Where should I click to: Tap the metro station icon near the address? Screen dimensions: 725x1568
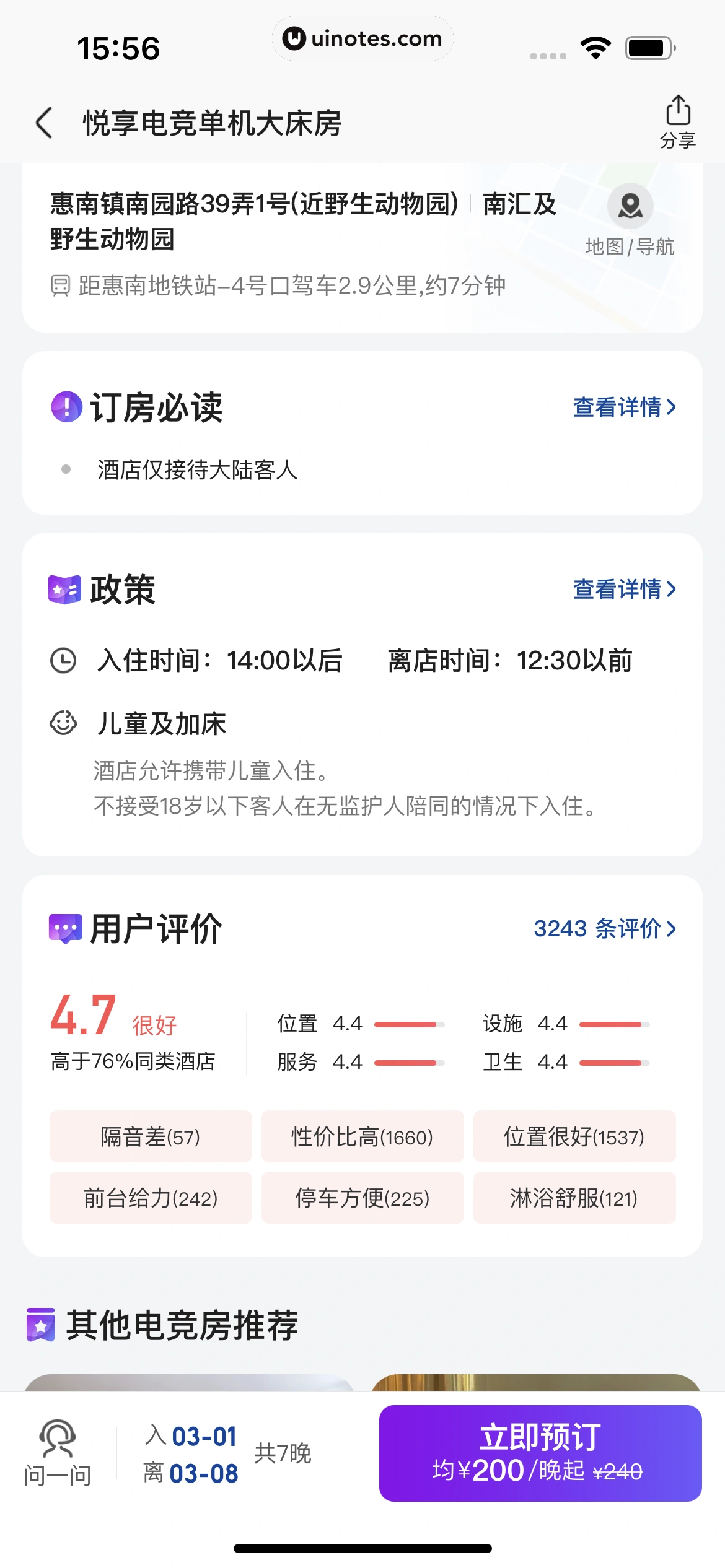pyautogui.click(x=59, y=285)
